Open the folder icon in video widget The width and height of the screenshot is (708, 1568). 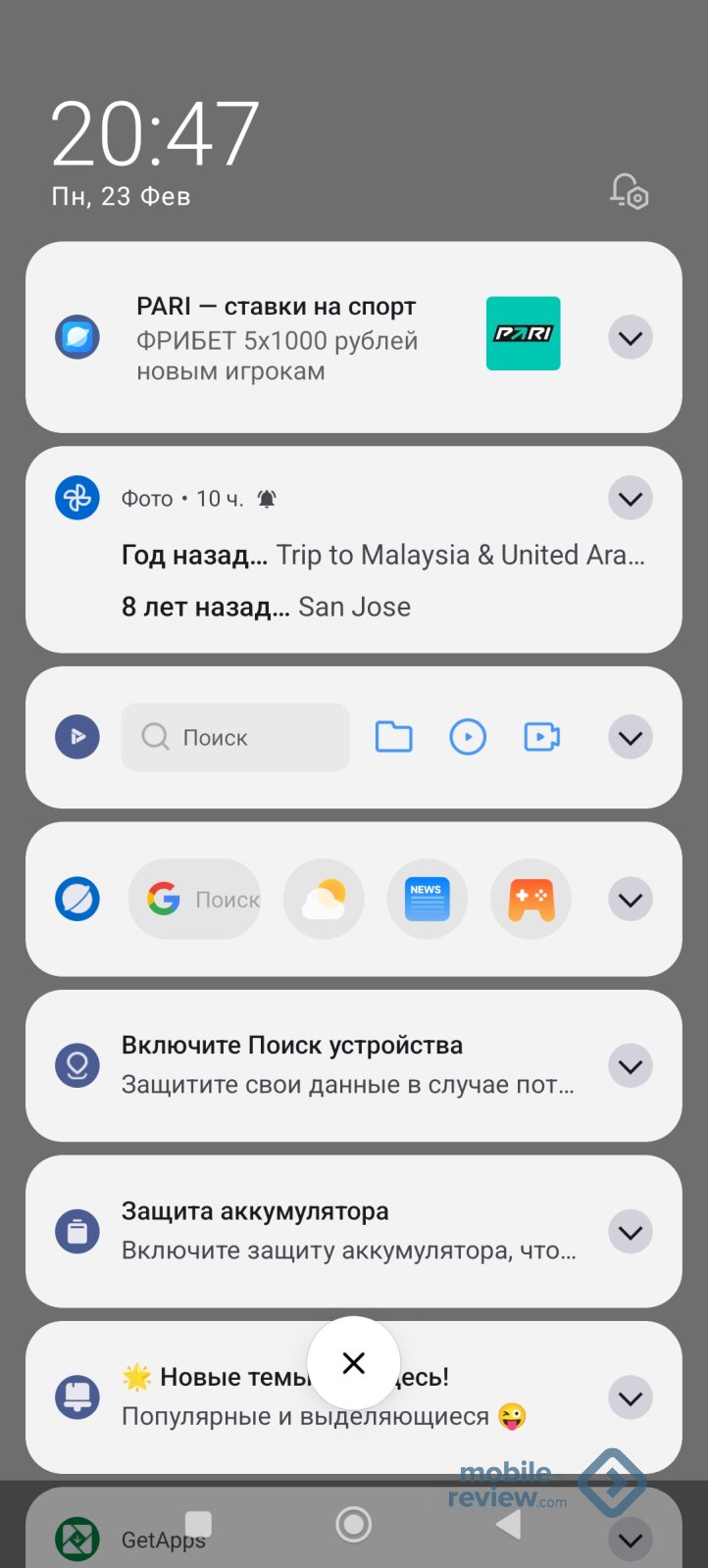click(394, 737)
